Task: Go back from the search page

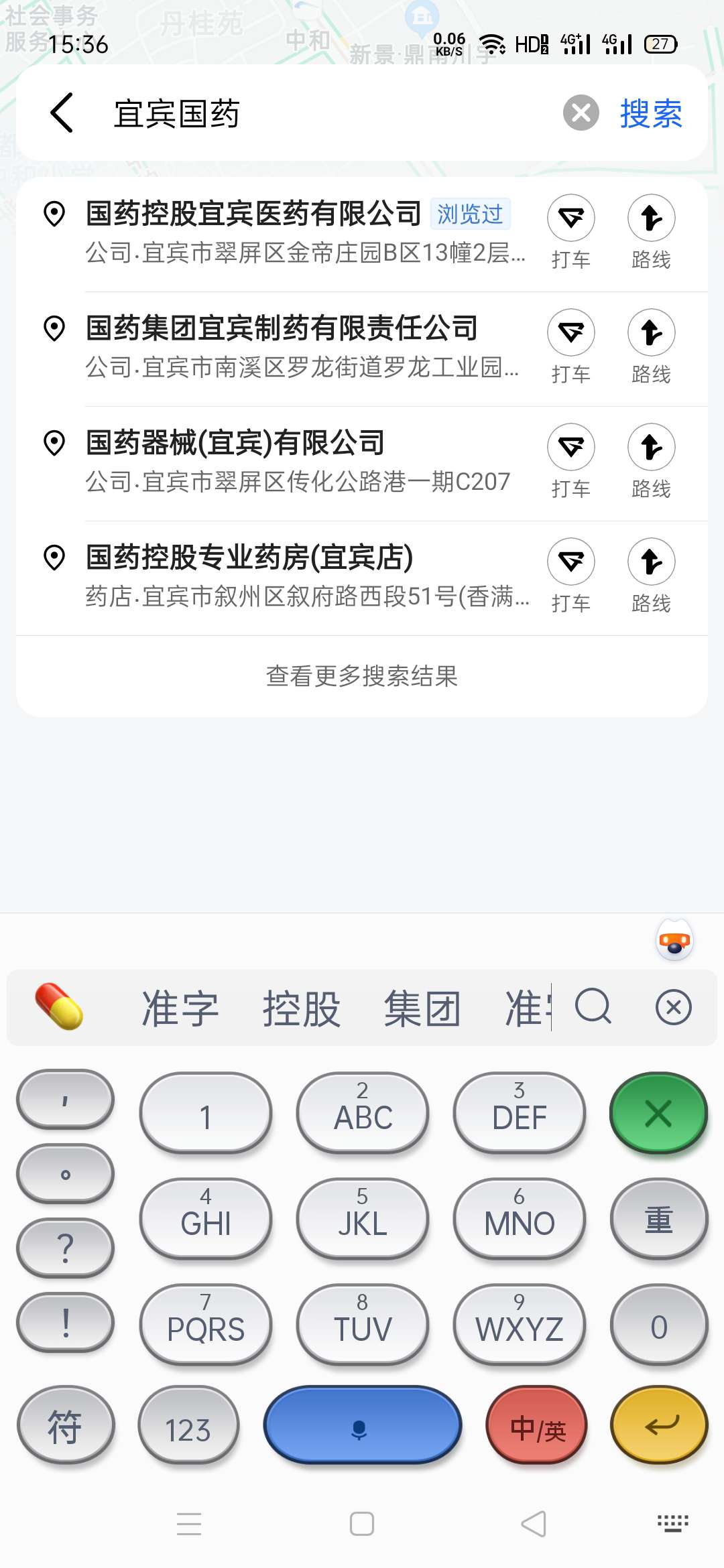Action: pos(62,113)
